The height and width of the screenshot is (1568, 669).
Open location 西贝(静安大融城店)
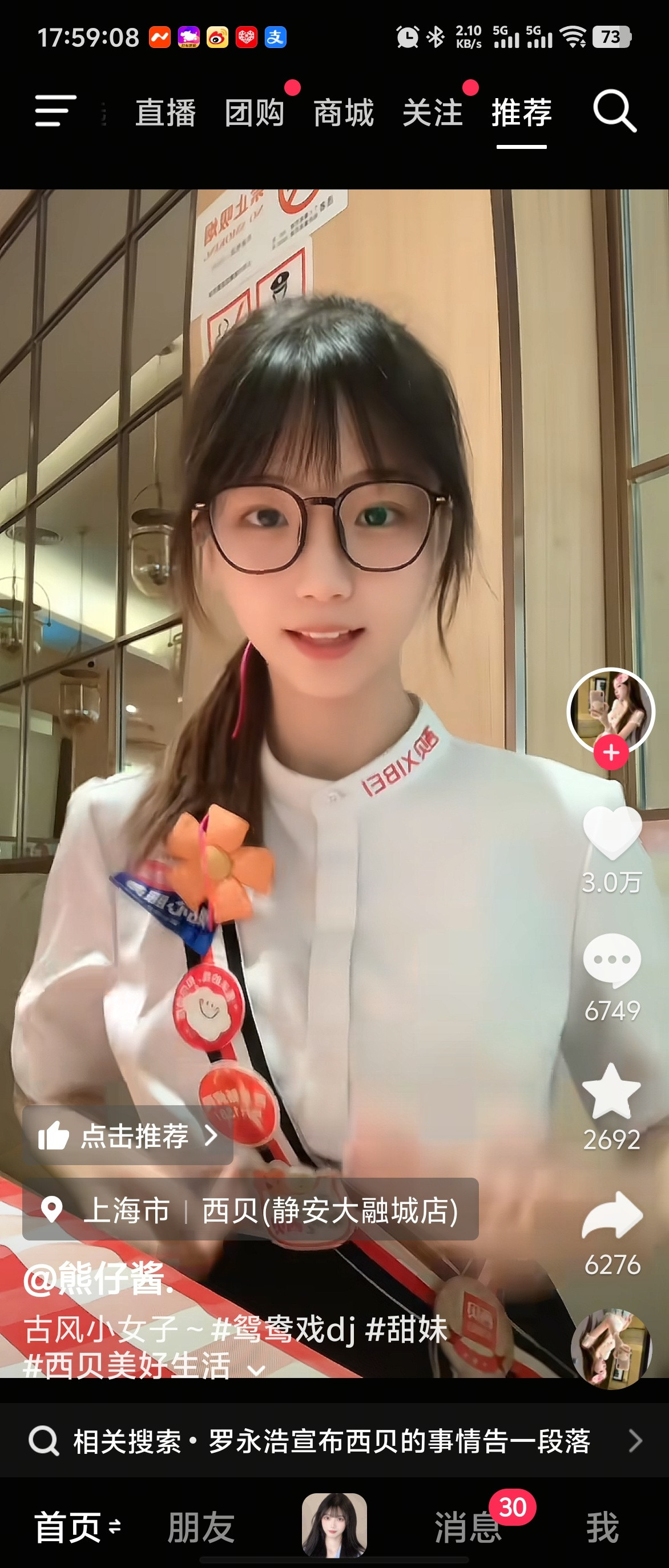pyautogui.click(x=329, y=1210)
